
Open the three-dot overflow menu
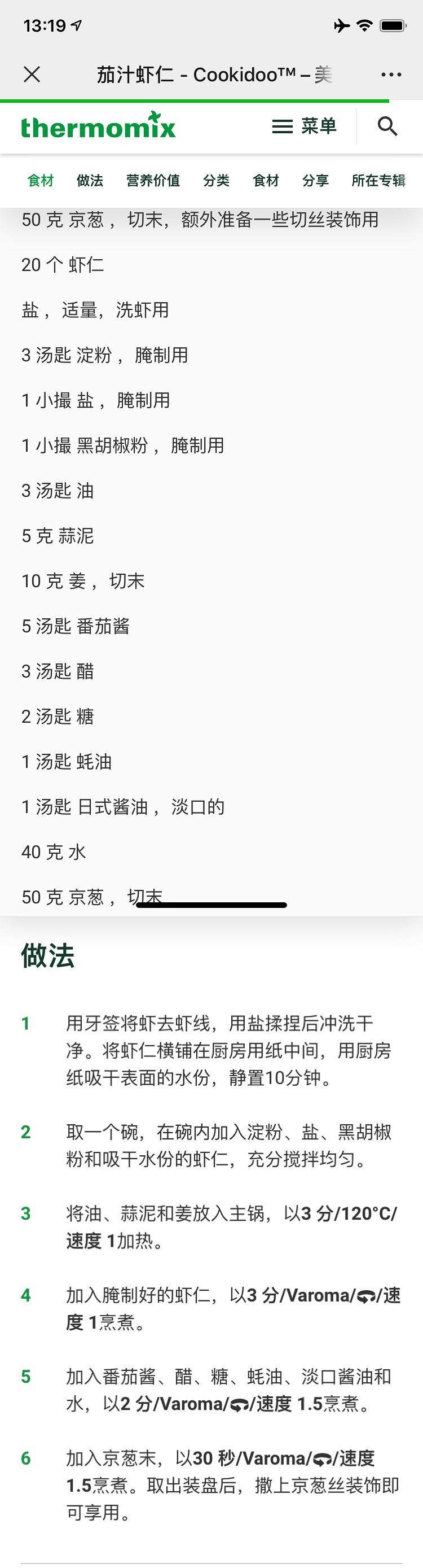click(x=391, y=75)
